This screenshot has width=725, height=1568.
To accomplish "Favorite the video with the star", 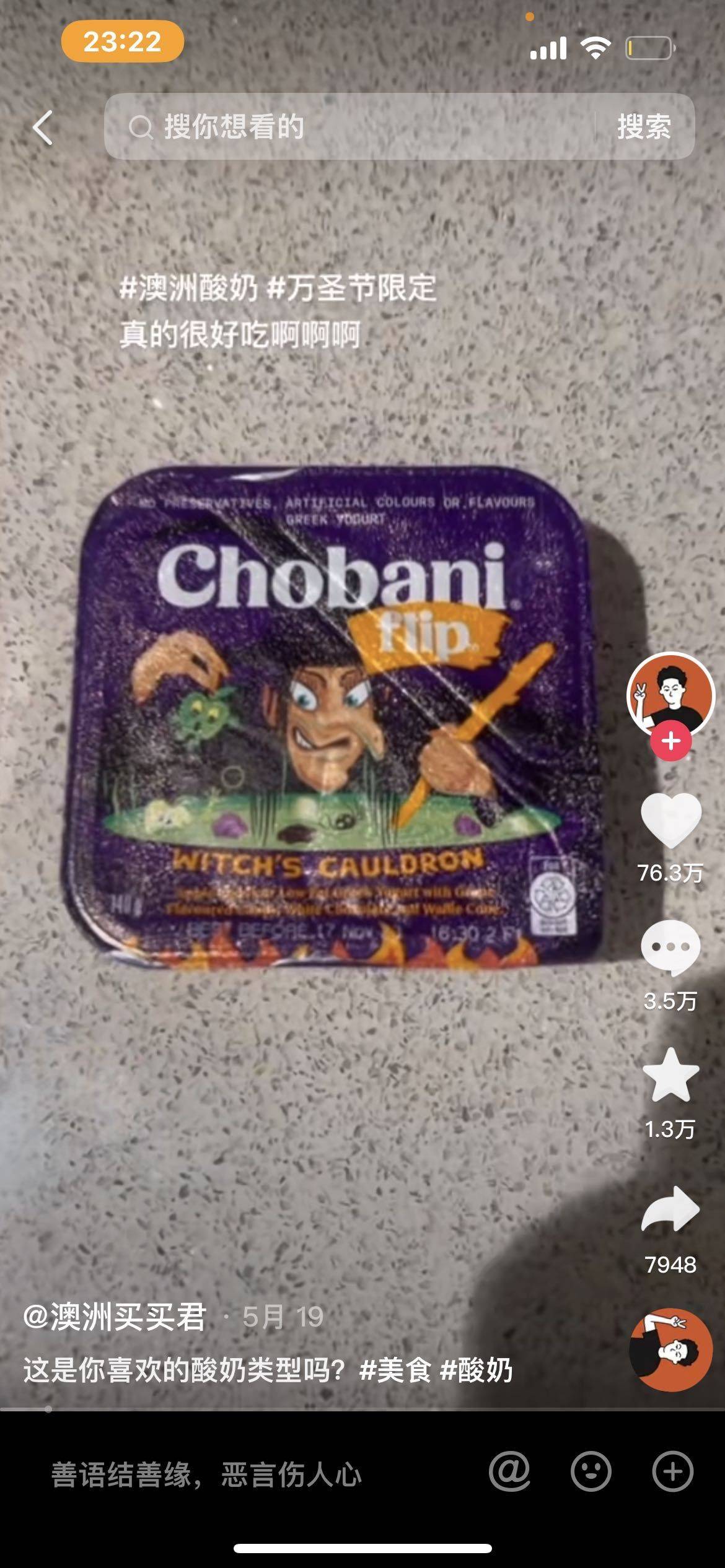I will (x=670, y=1076).
